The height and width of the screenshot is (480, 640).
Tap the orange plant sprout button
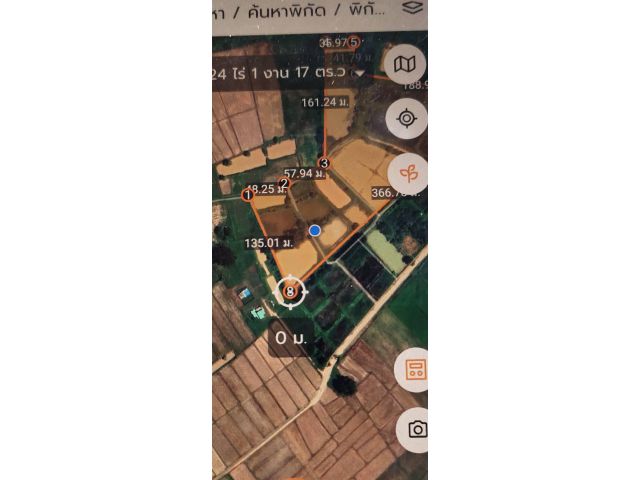pyautogui.click(x=407, y=172)
